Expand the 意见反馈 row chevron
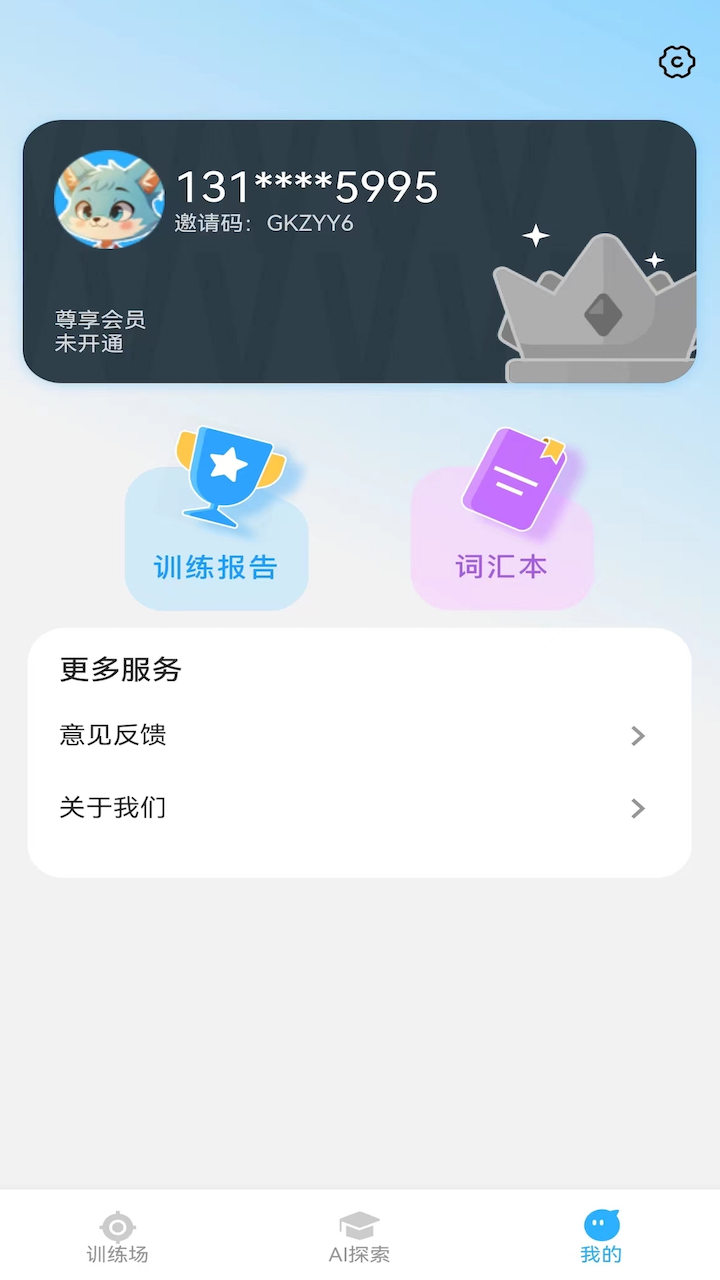Screen dimensions: 720x1280 click(x=637, y=736)
